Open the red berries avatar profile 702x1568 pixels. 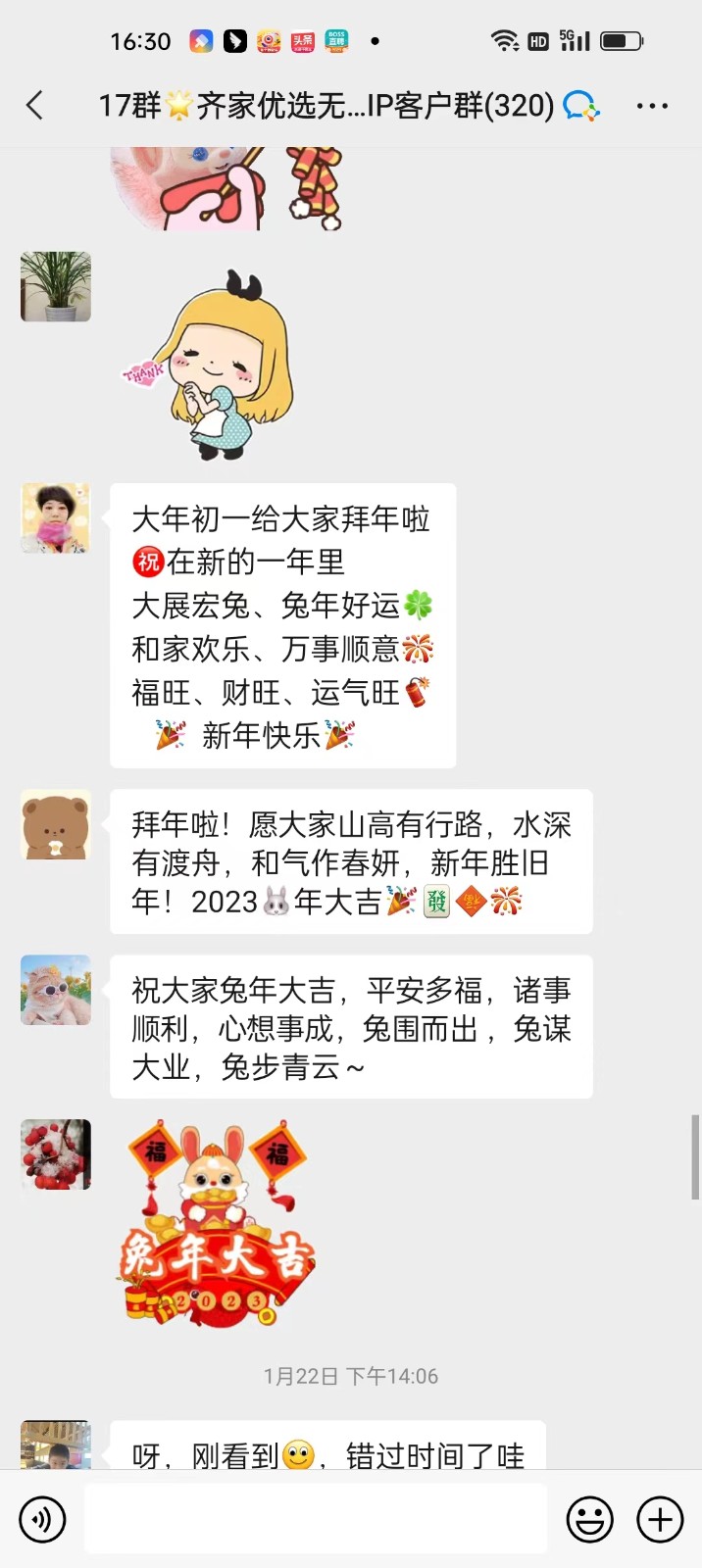click(56, 1154)
